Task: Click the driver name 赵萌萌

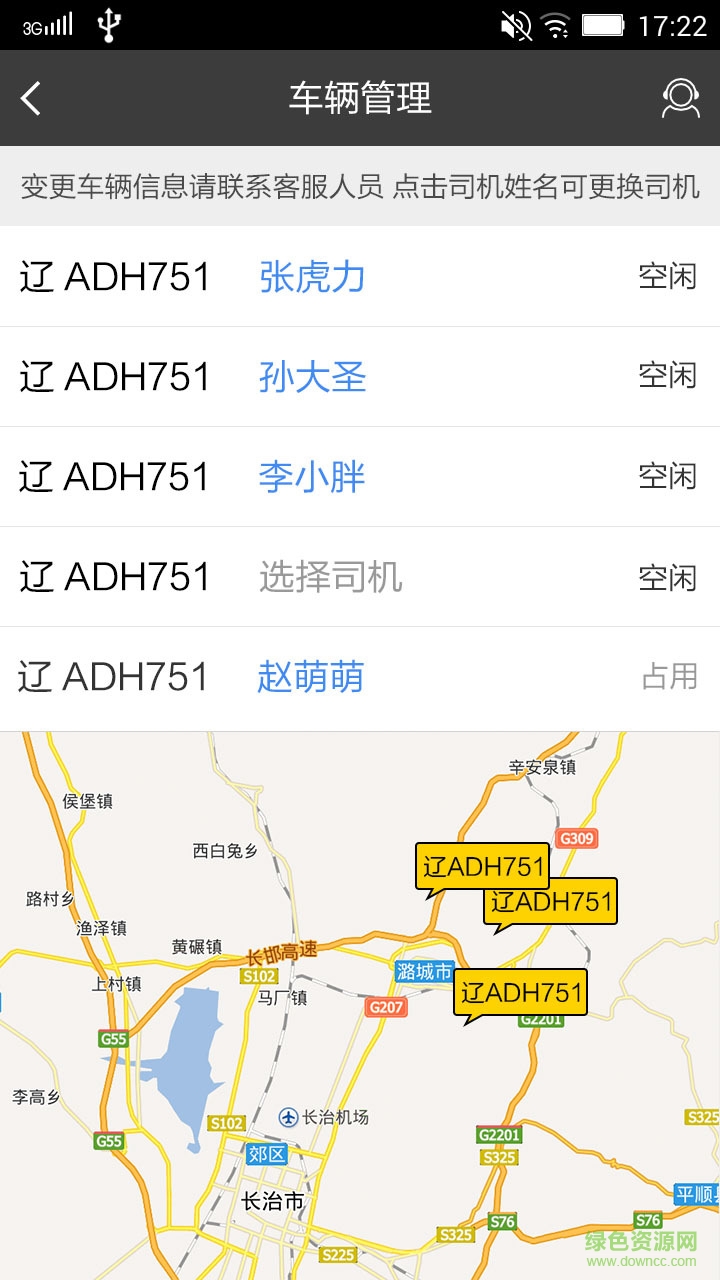Action: point(310,677)
